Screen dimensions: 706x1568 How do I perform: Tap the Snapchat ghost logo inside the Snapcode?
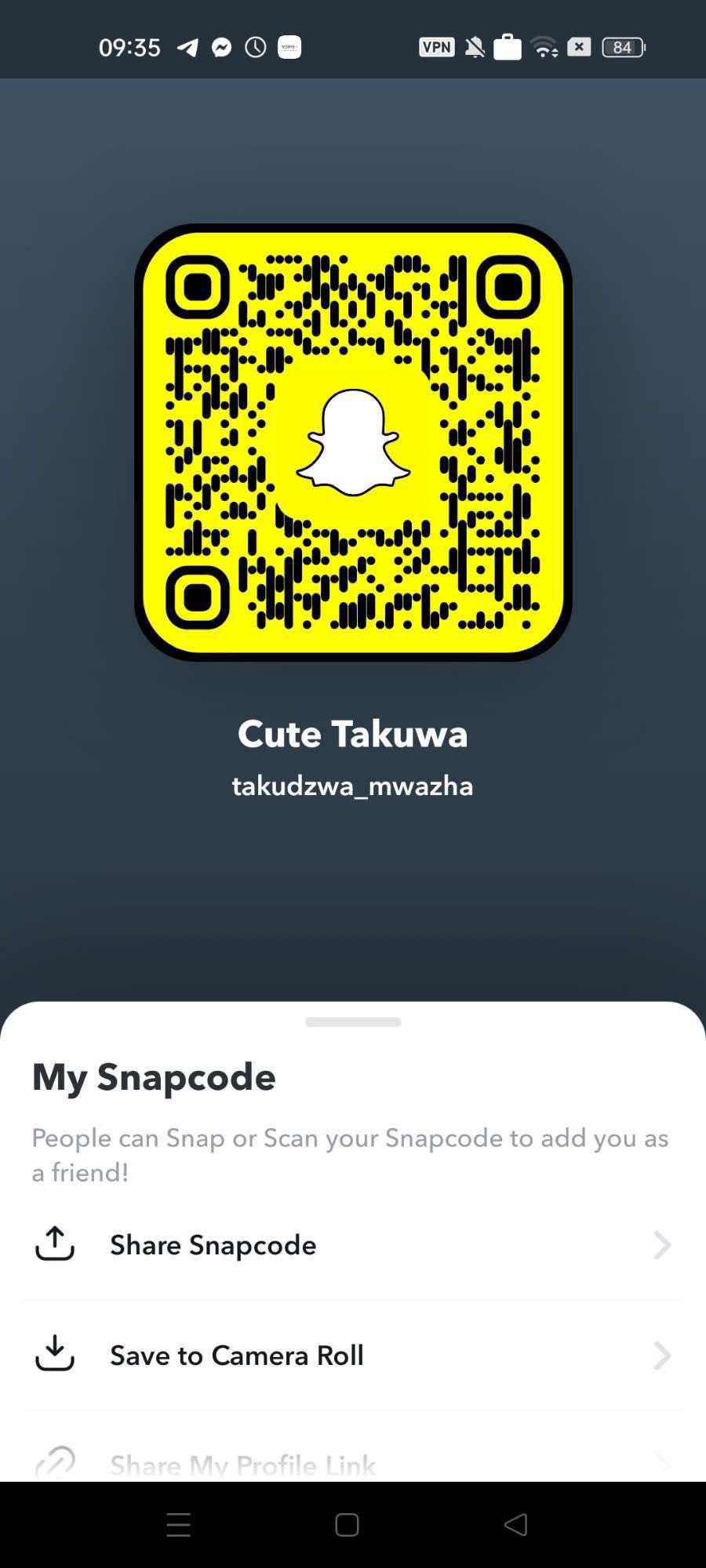pyautogui.click(x=353, y=443)
